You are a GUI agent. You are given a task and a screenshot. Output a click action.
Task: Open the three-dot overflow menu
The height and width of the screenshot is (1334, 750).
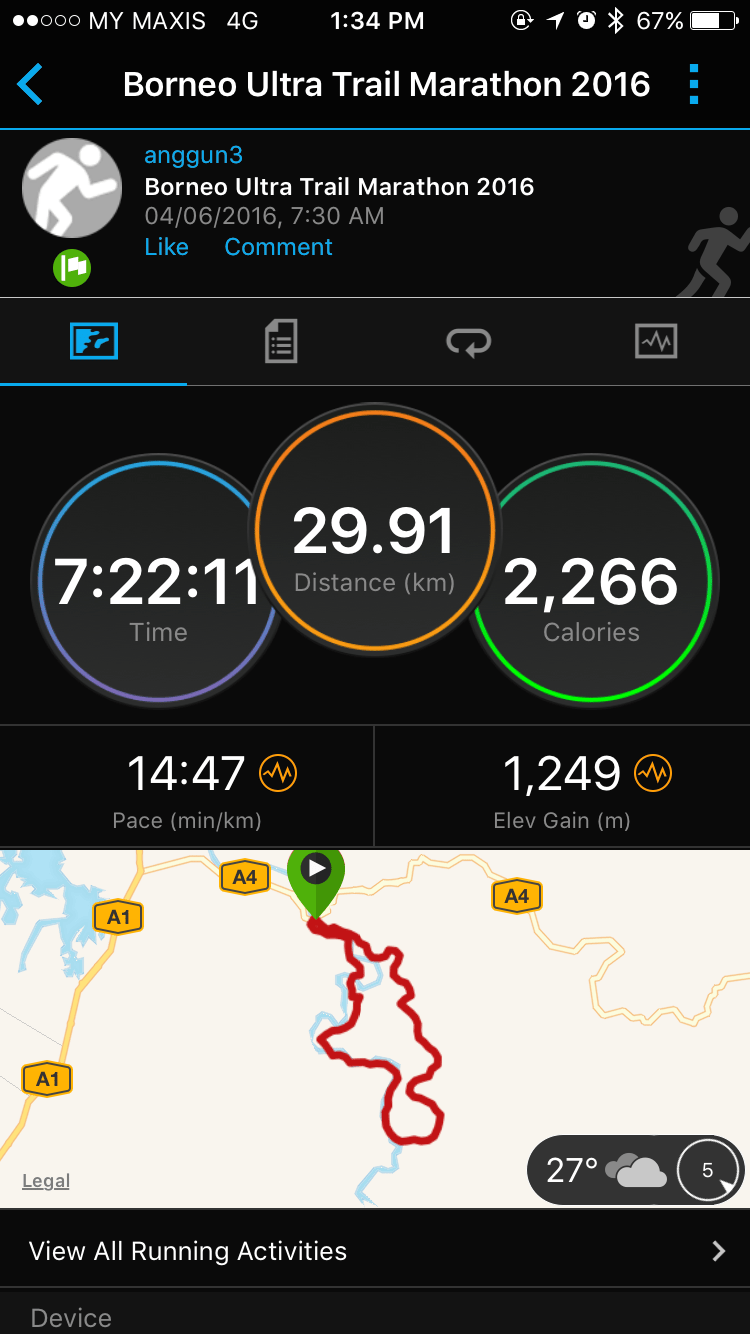point(694,85)
